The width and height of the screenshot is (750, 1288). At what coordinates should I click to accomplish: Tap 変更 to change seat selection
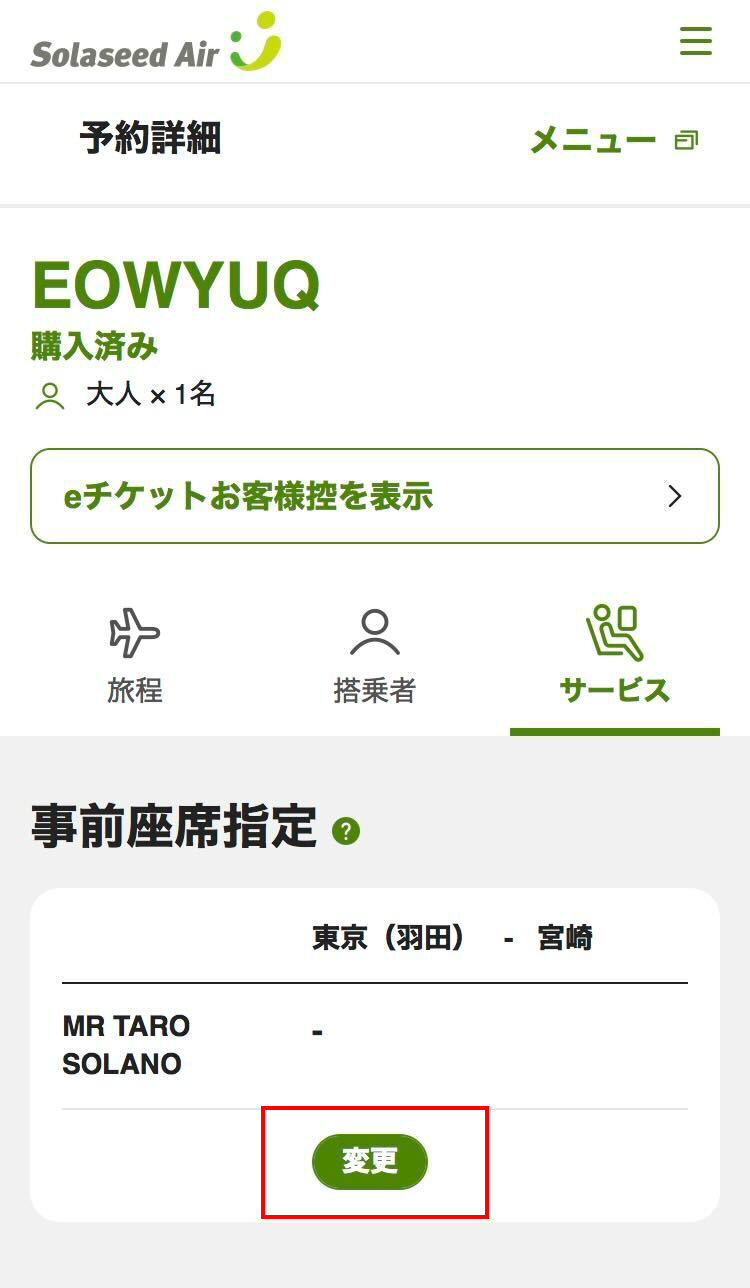pyautogui.click(x=370, y=1161)
